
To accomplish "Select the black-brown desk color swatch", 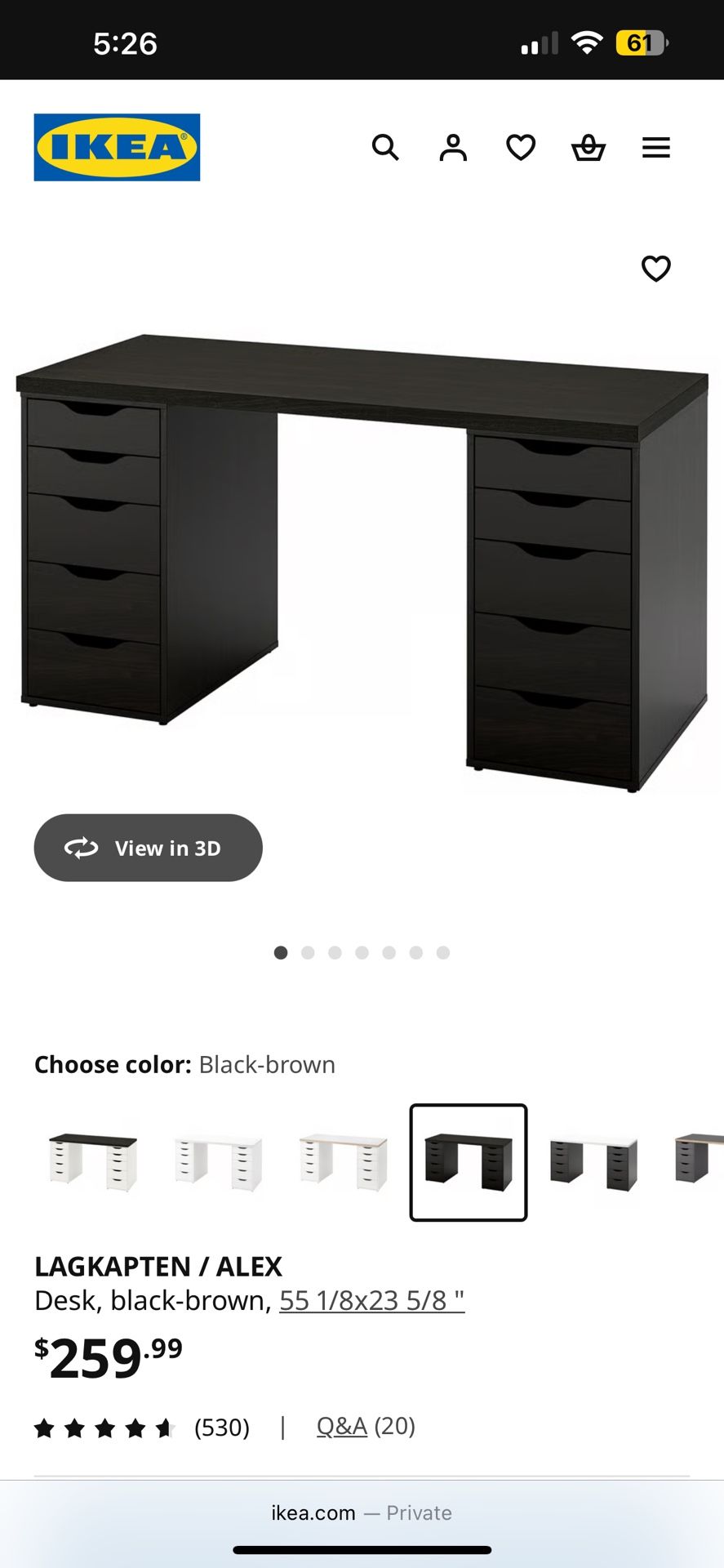I will pyautogui.click(x=468, y=1161).
